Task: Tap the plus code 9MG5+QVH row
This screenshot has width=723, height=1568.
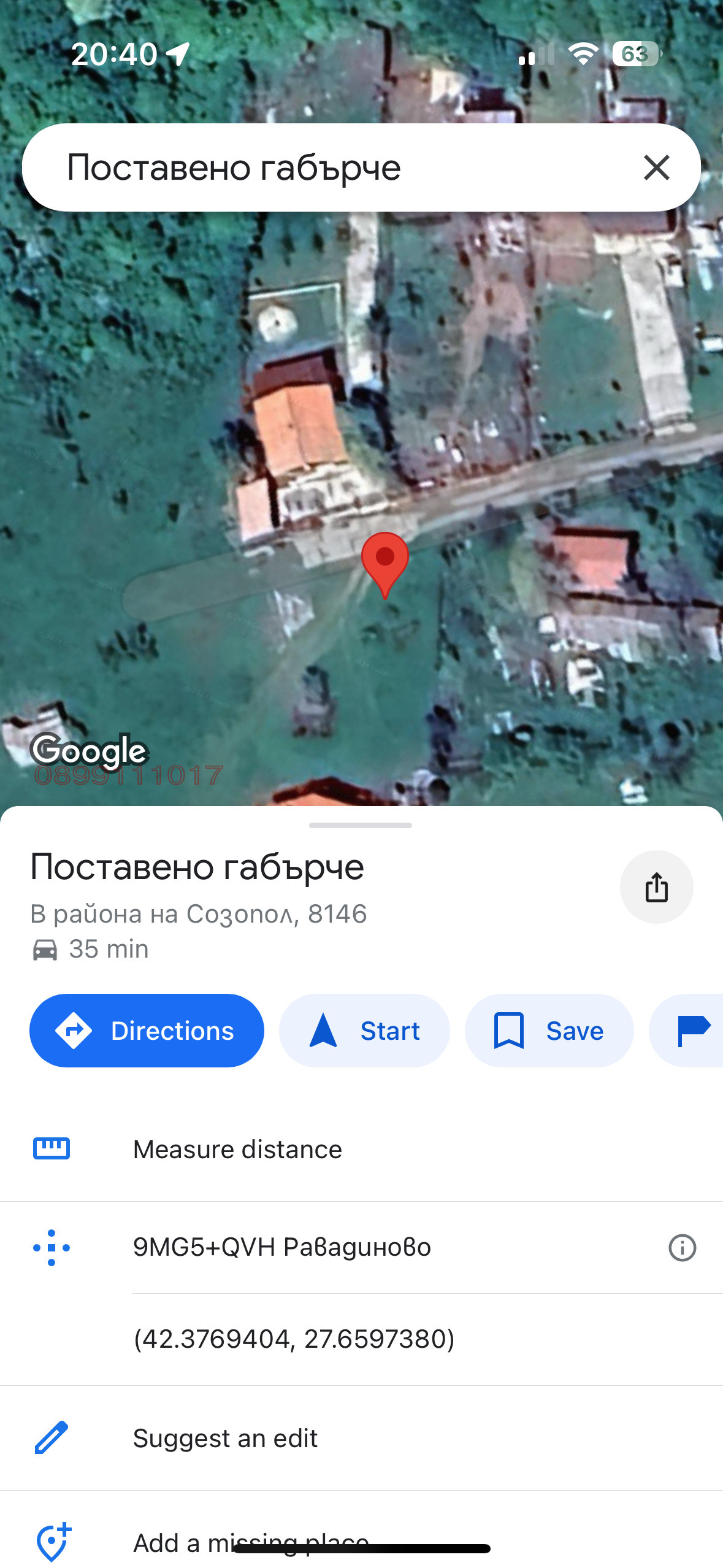Action: coord(282,1247)
